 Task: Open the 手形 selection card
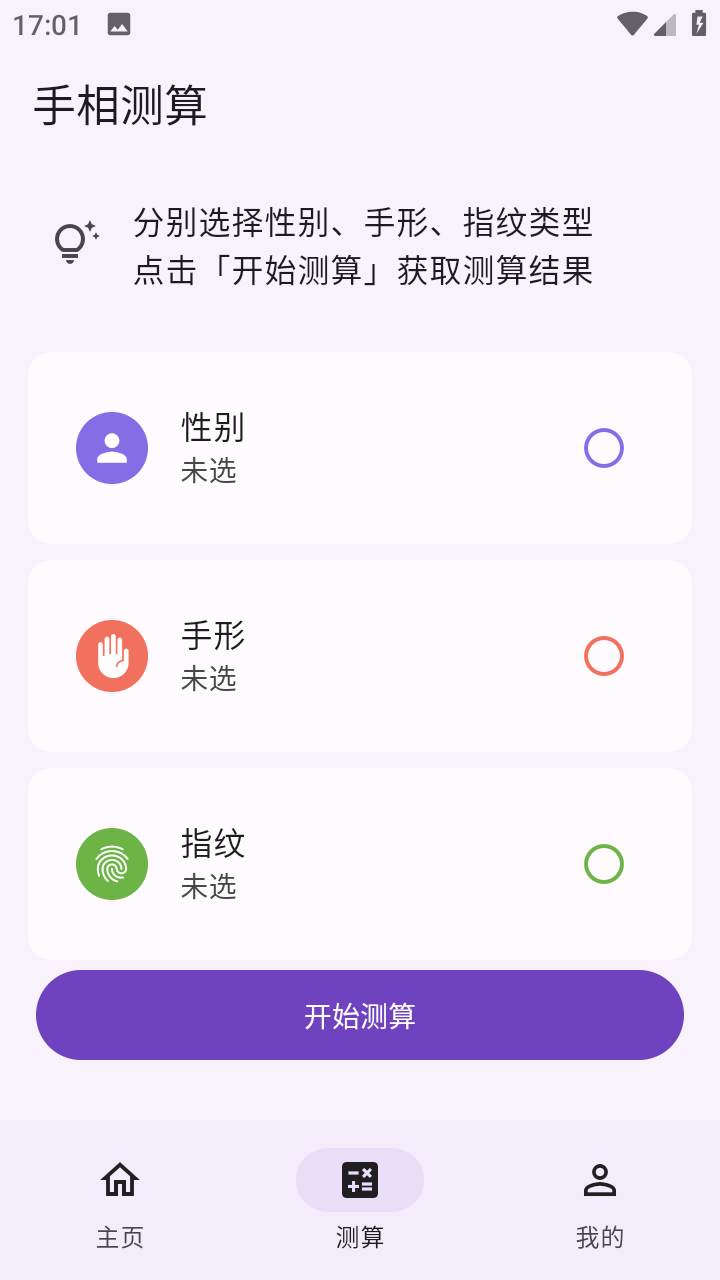click(x=360, y=656)
